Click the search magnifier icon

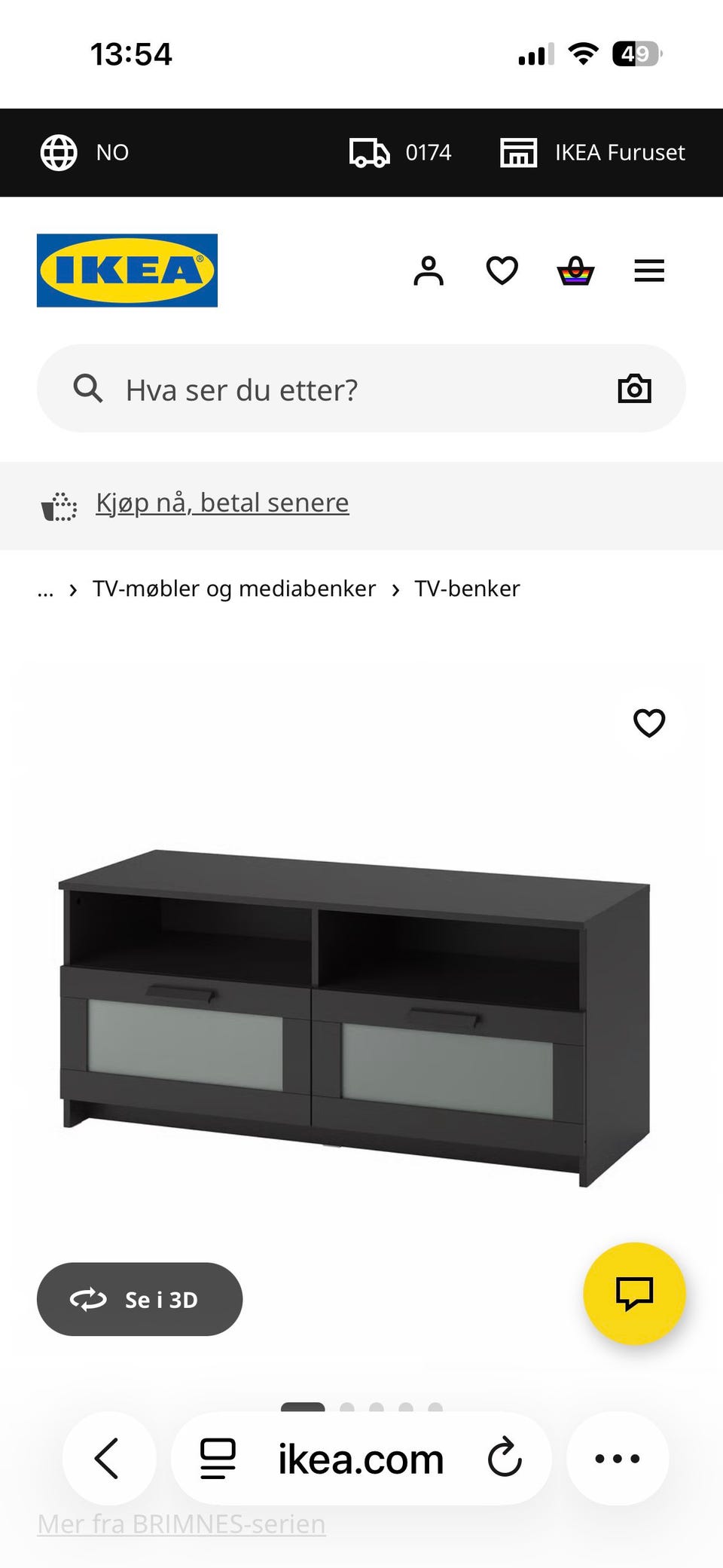pyautogui.click(x=88, y=389)
